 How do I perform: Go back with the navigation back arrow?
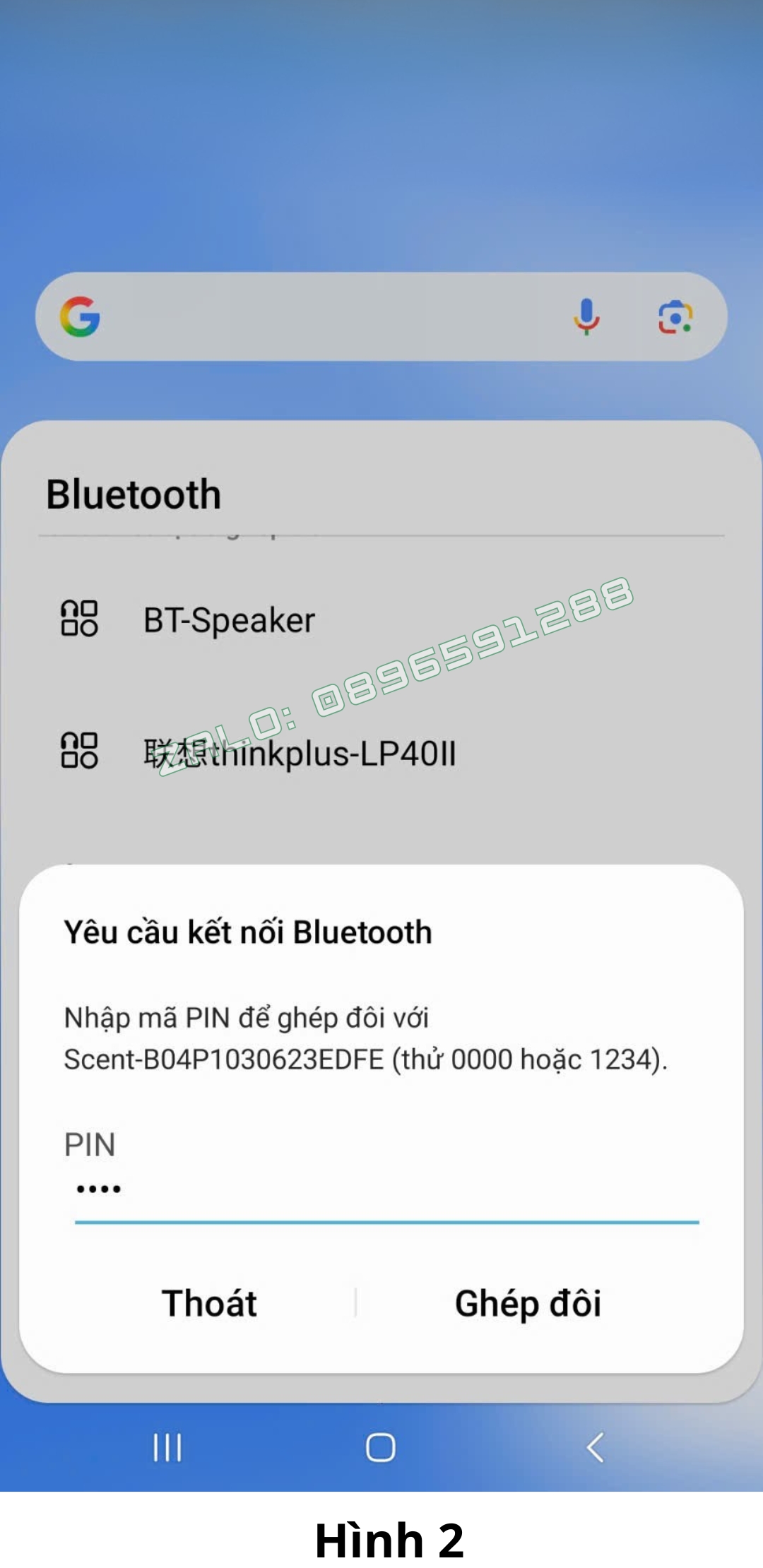point(595,1447)
